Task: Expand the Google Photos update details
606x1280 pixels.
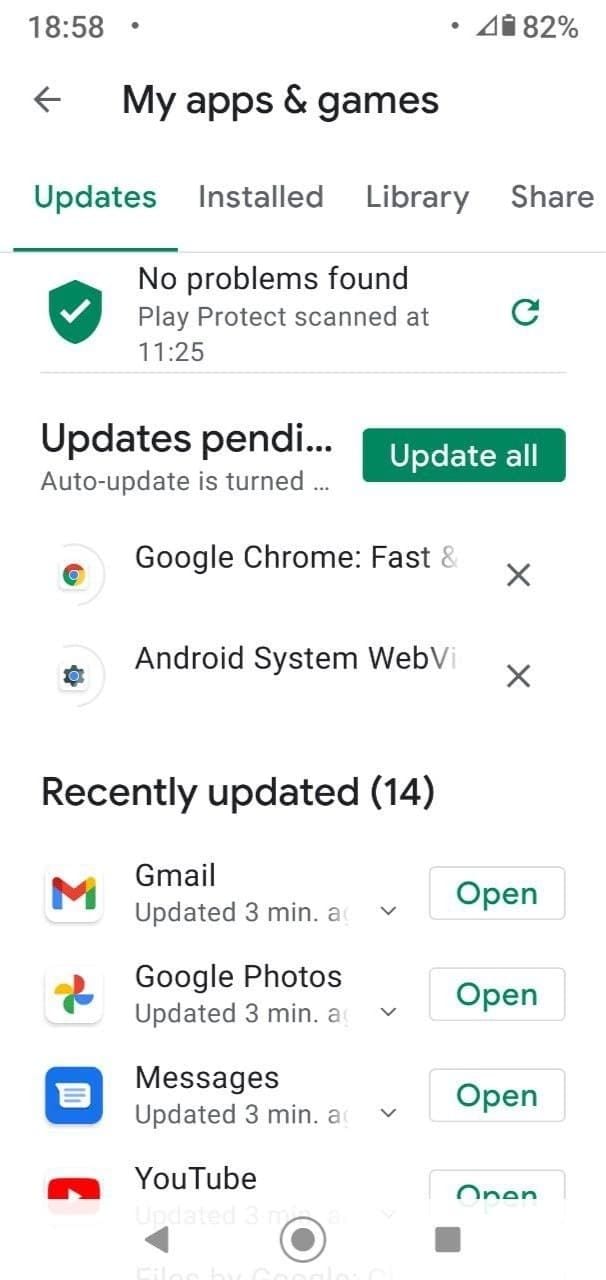Action: (390, 1013)
